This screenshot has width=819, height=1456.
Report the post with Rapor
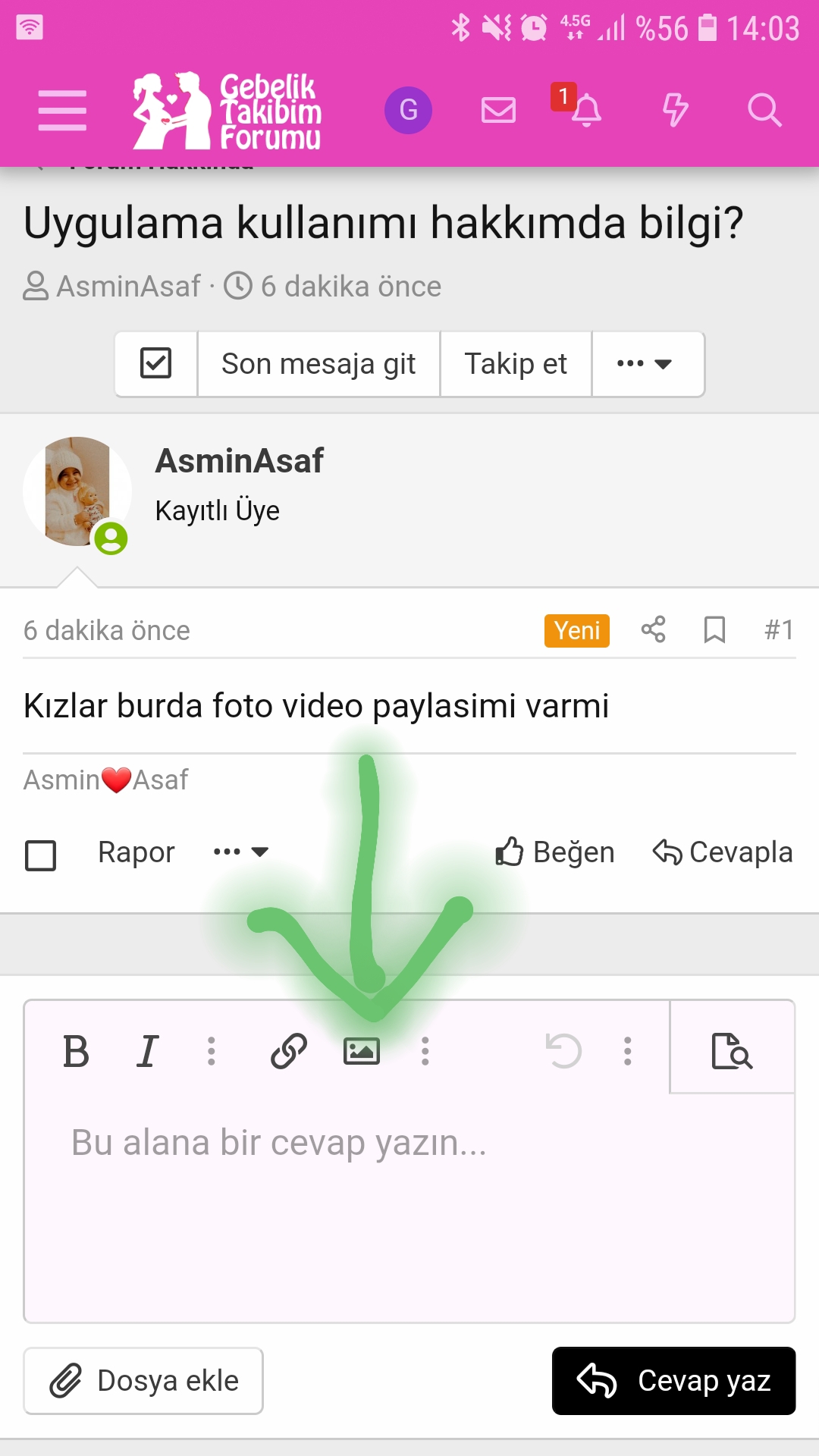[x=136, y=852]
